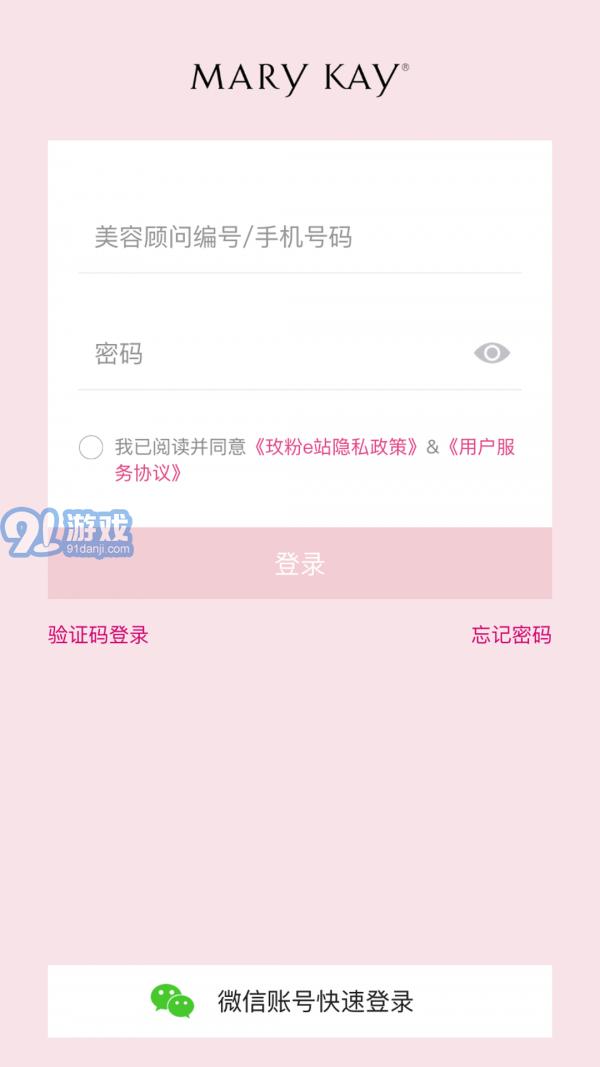Toggle password visibility eye icon
The width and height of the screenshot is (600, 1067).
click(491, 353)
